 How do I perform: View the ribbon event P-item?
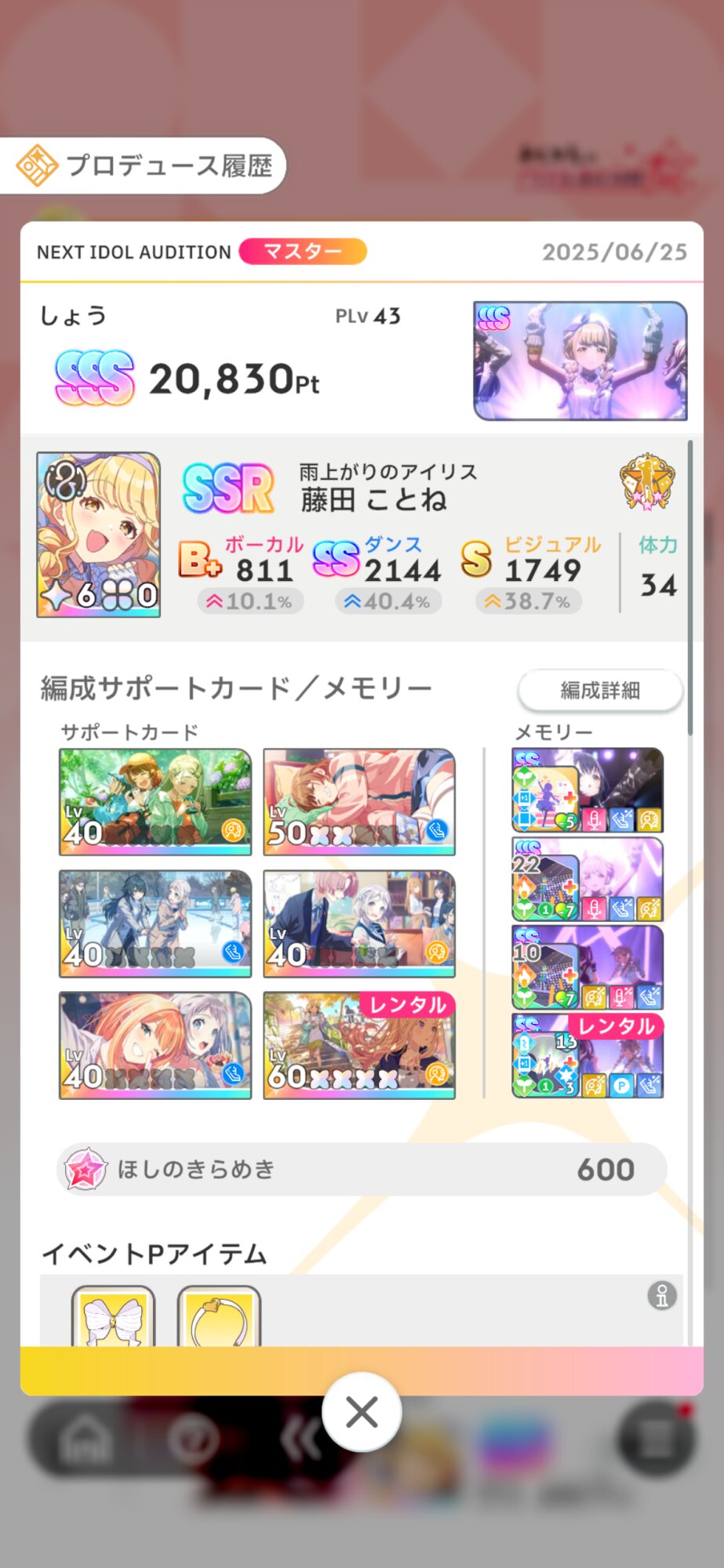(113, 1317)
